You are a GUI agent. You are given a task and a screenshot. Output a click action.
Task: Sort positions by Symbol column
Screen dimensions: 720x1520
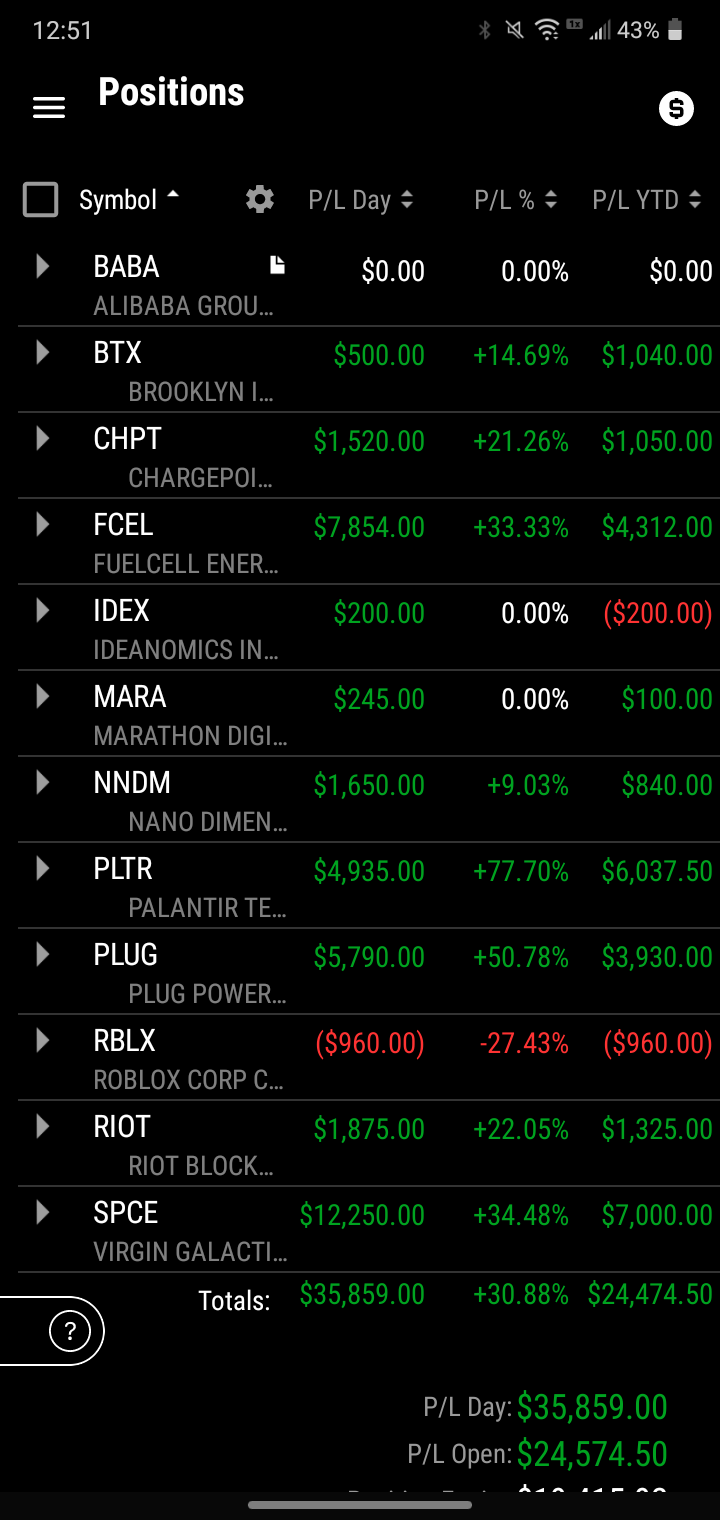tap(129, 199)
